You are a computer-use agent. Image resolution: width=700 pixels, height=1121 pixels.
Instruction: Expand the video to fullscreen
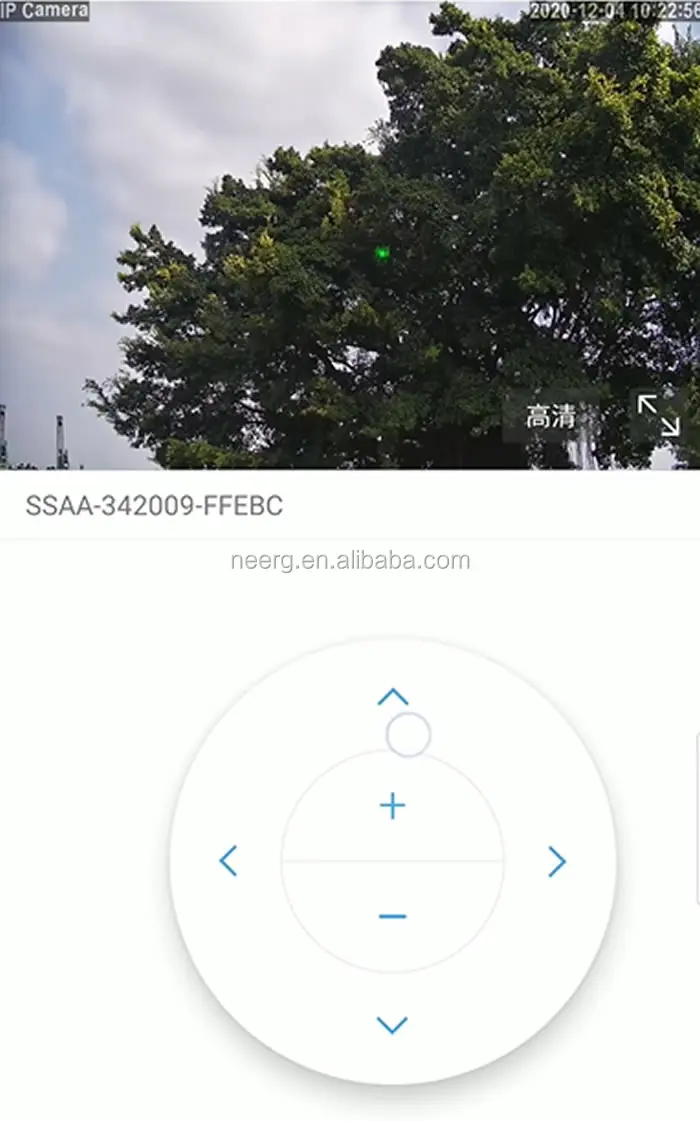pyautogui.click(x=659, y=415)
